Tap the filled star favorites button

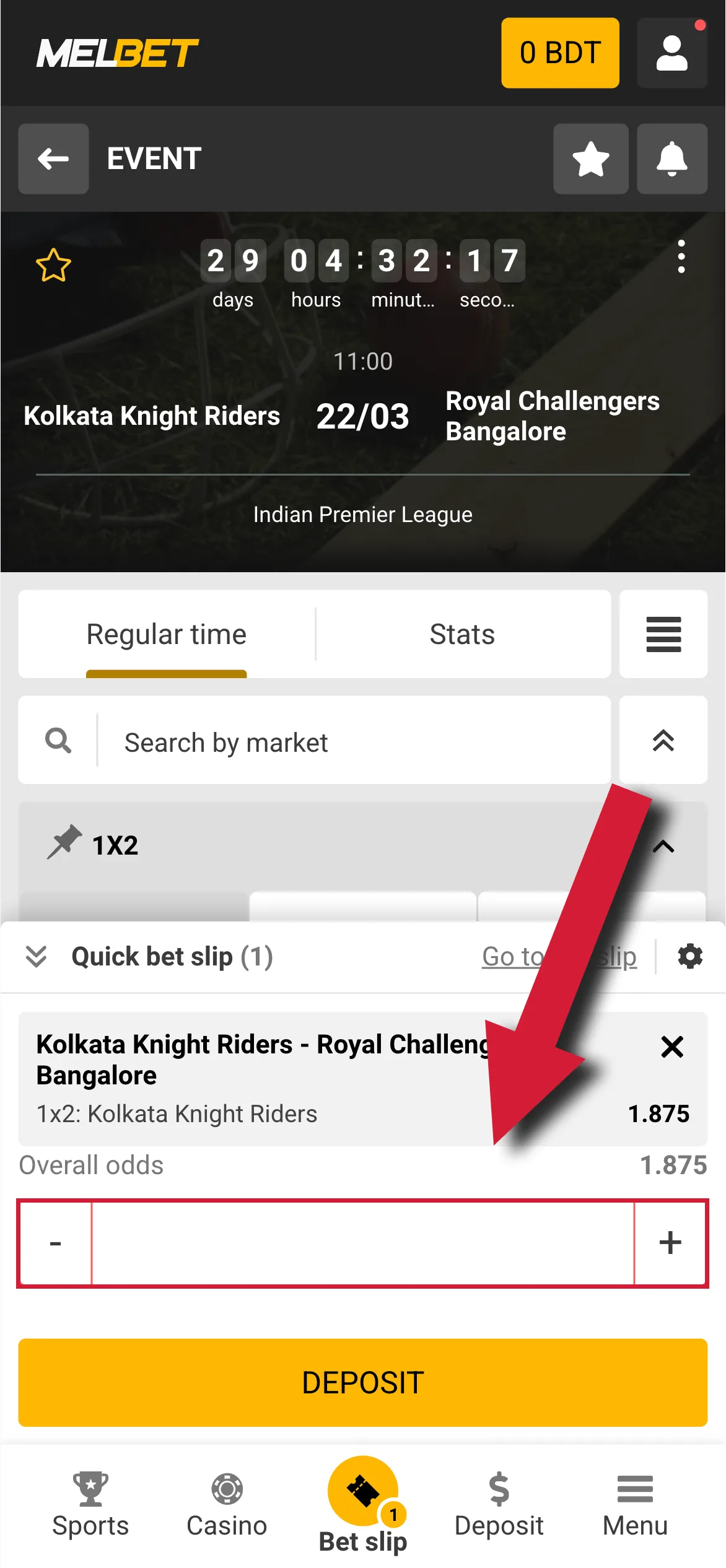(590, 159)
